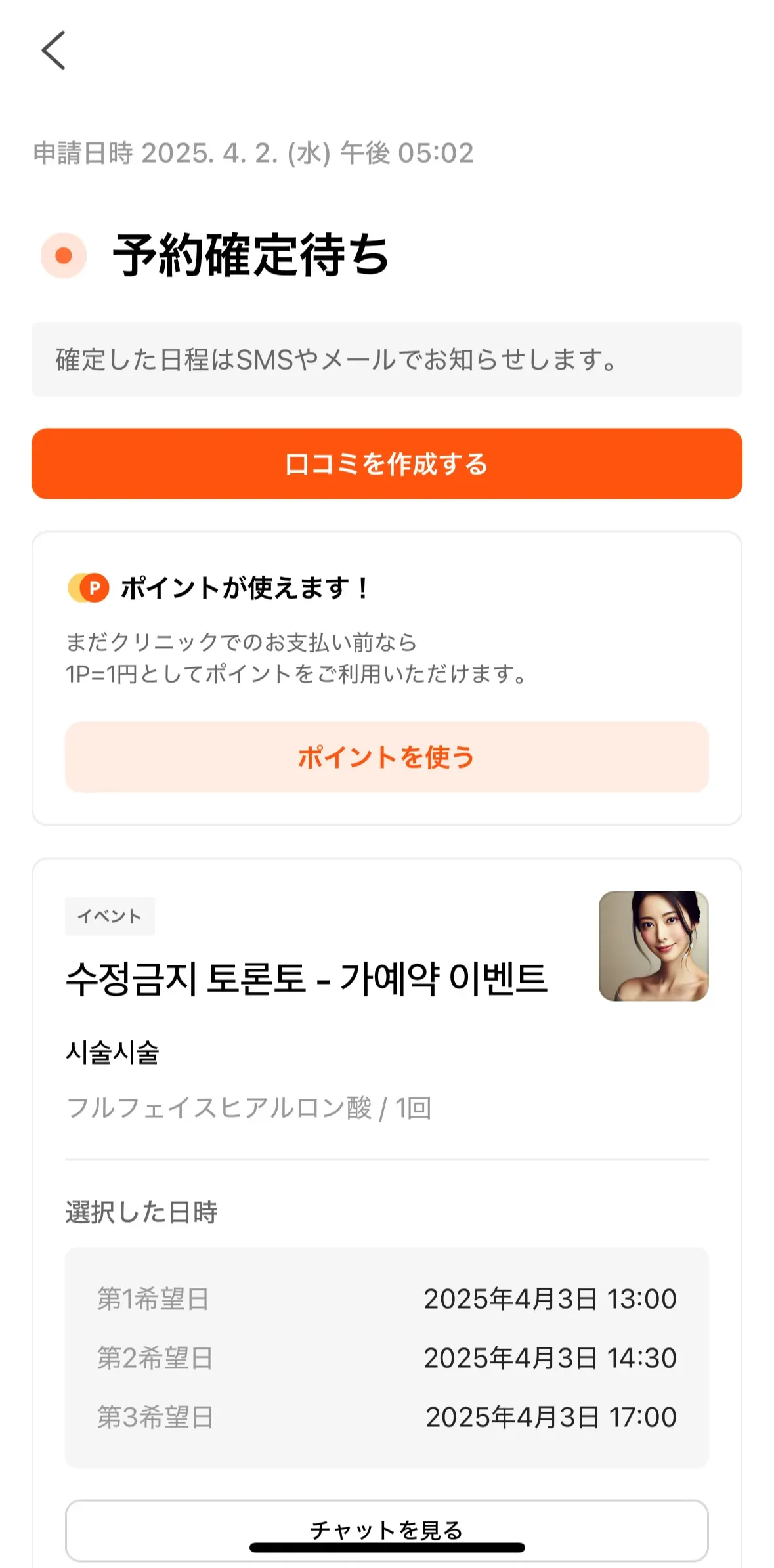Tap the 口コミを作成する button
The image size is (774, 1568).
(x=387, y=463)
